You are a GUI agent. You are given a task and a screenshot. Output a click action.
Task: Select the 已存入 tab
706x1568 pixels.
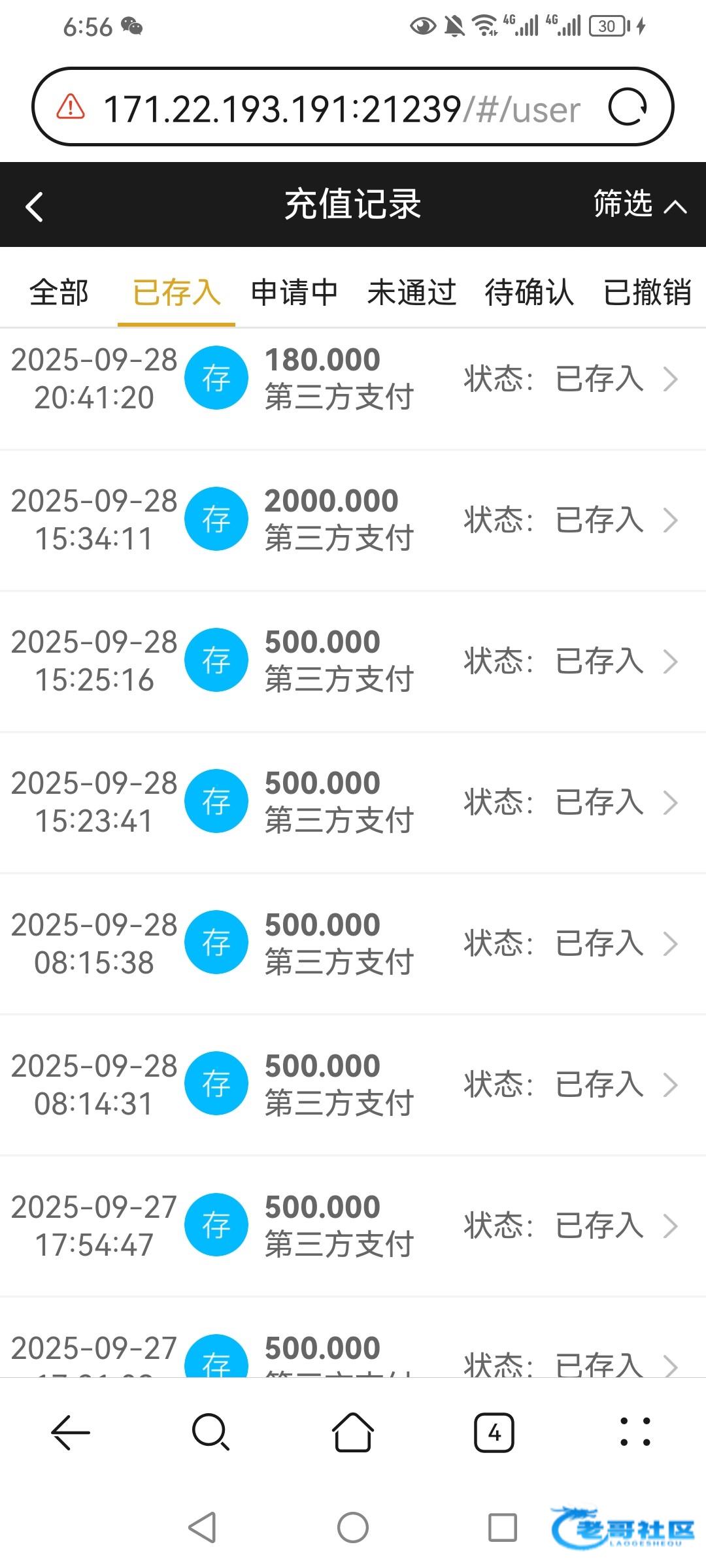click(x=176, y=292)
